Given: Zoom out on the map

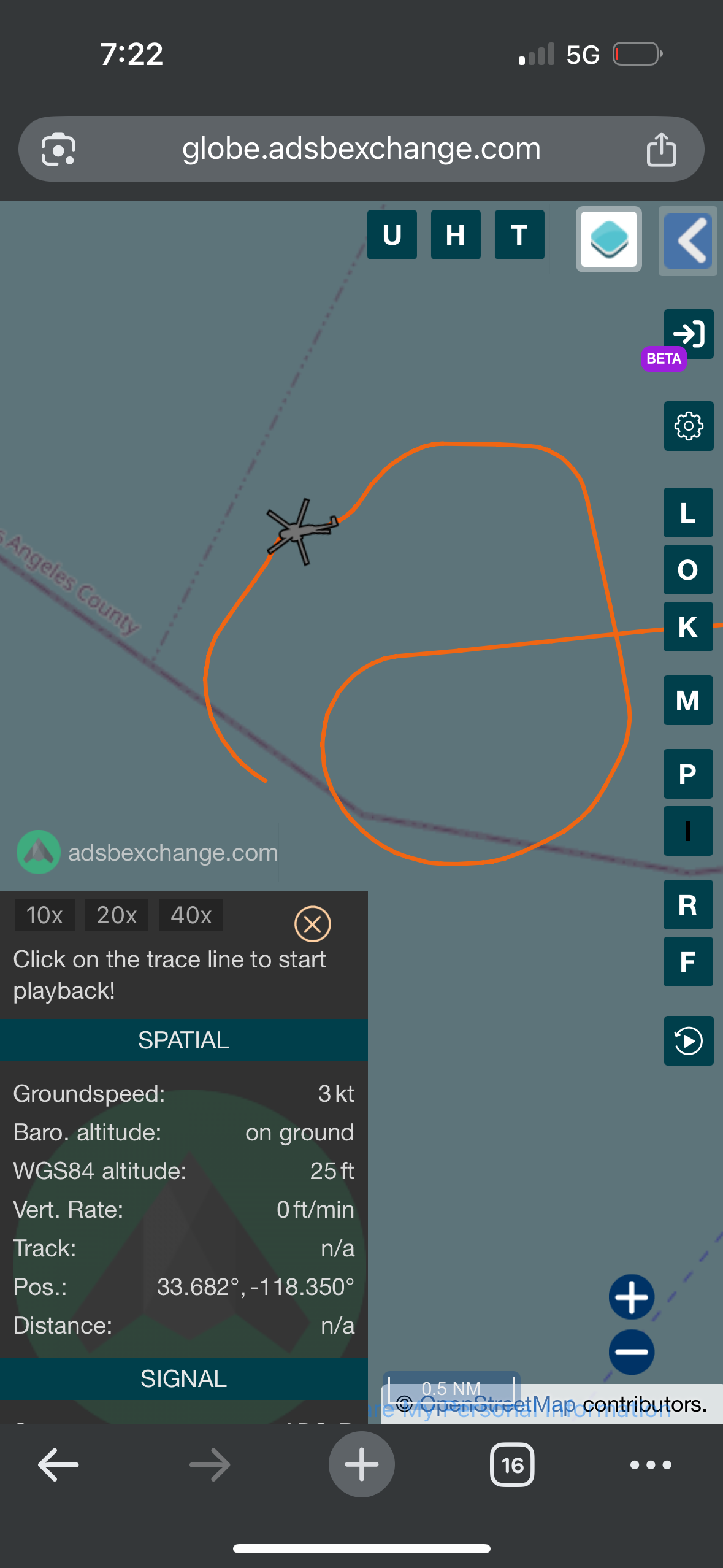Looking at the screenshot, I should pyautogui.click(x=632, y=1352).
